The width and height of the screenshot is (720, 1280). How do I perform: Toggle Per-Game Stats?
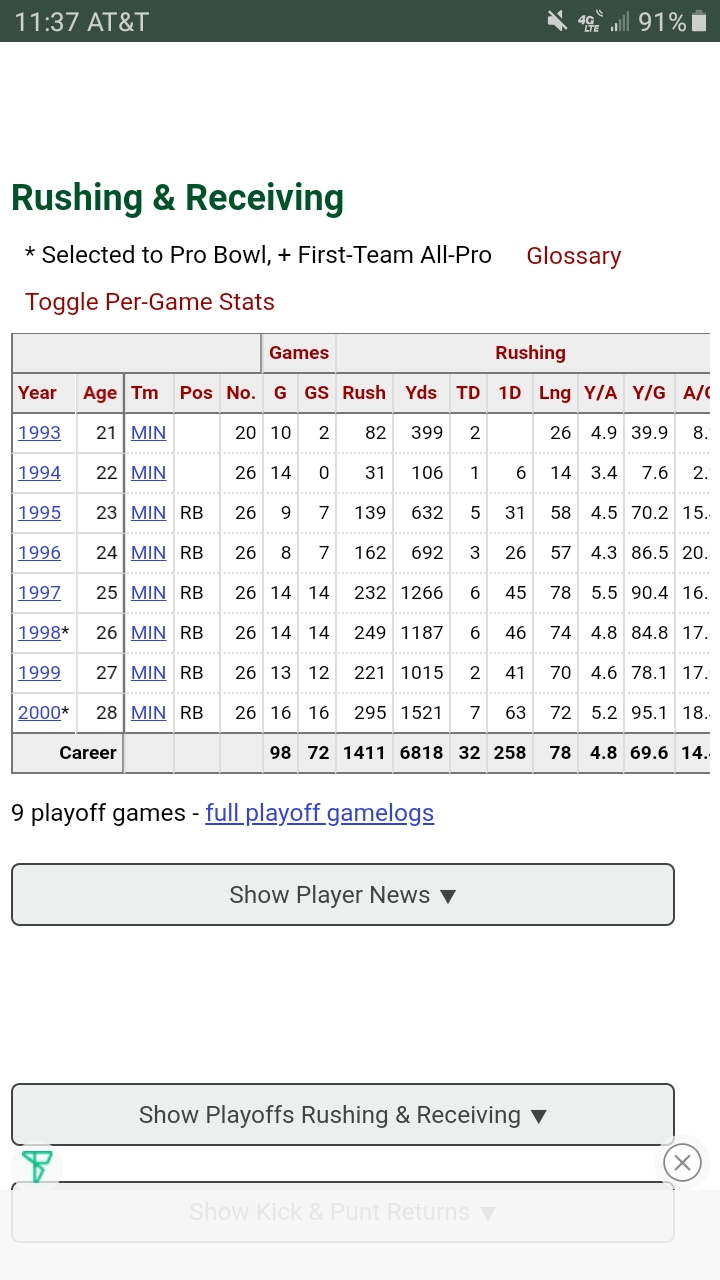point(150,302)
